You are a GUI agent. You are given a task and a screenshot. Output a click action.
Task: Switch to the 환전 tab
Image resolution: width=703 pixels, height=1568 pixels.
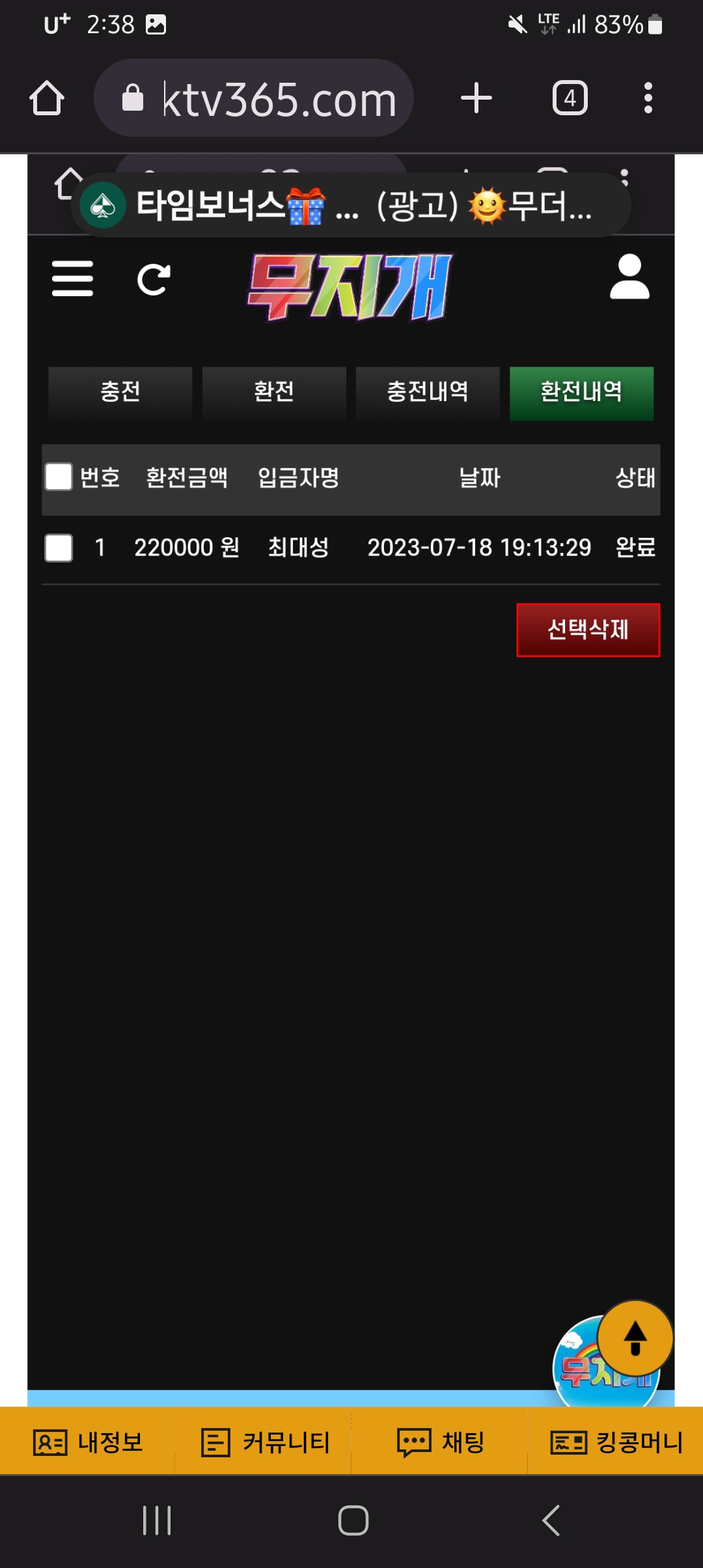coord(274,393)
